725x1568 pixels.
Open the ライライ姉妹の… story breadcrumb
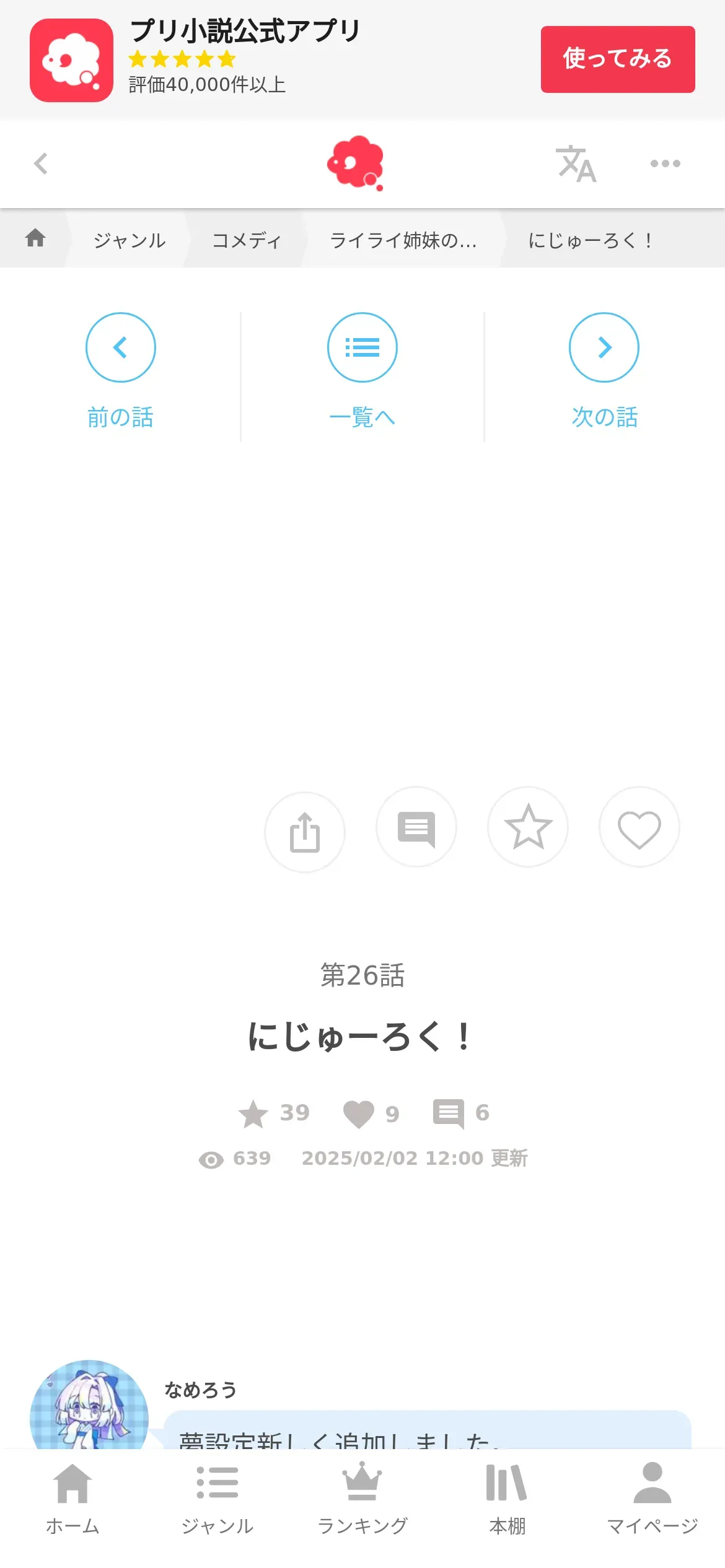coord(403,240)
